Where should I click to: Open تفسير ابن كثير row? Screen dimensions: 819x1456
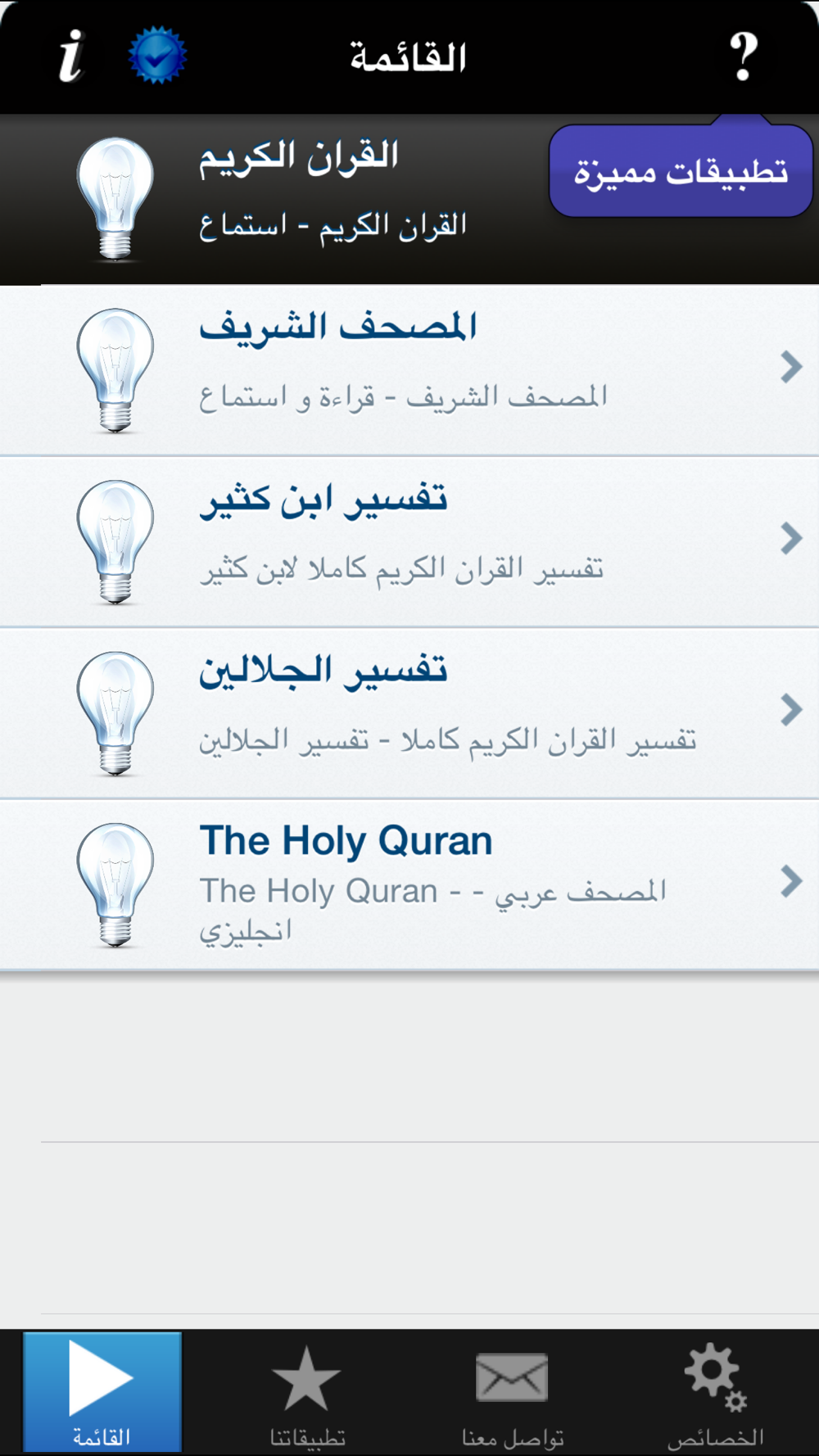point(409,542)
